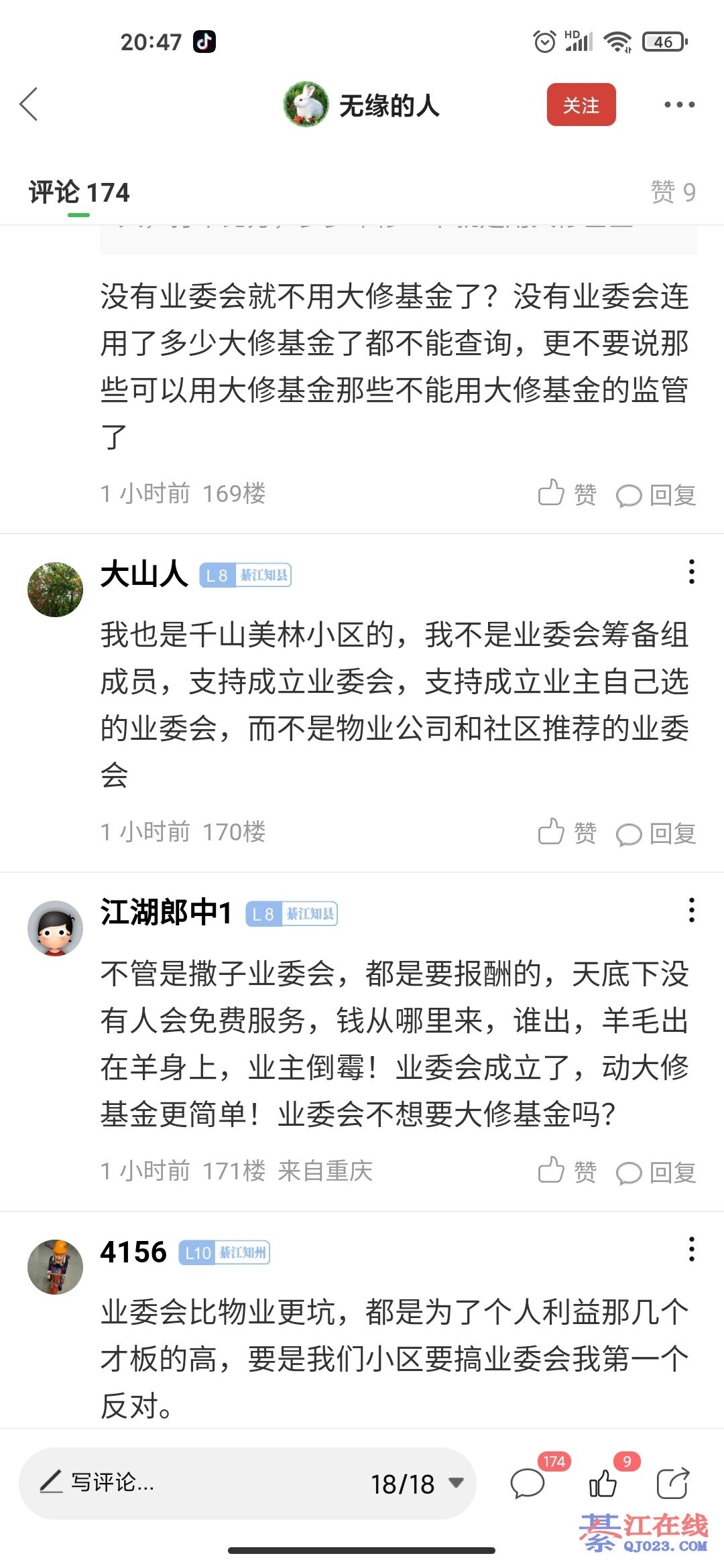The width and height of the screenshot is (724, 1568).
Task: Share this post via the bottom share icon
Action: (x=672, y=1483)
